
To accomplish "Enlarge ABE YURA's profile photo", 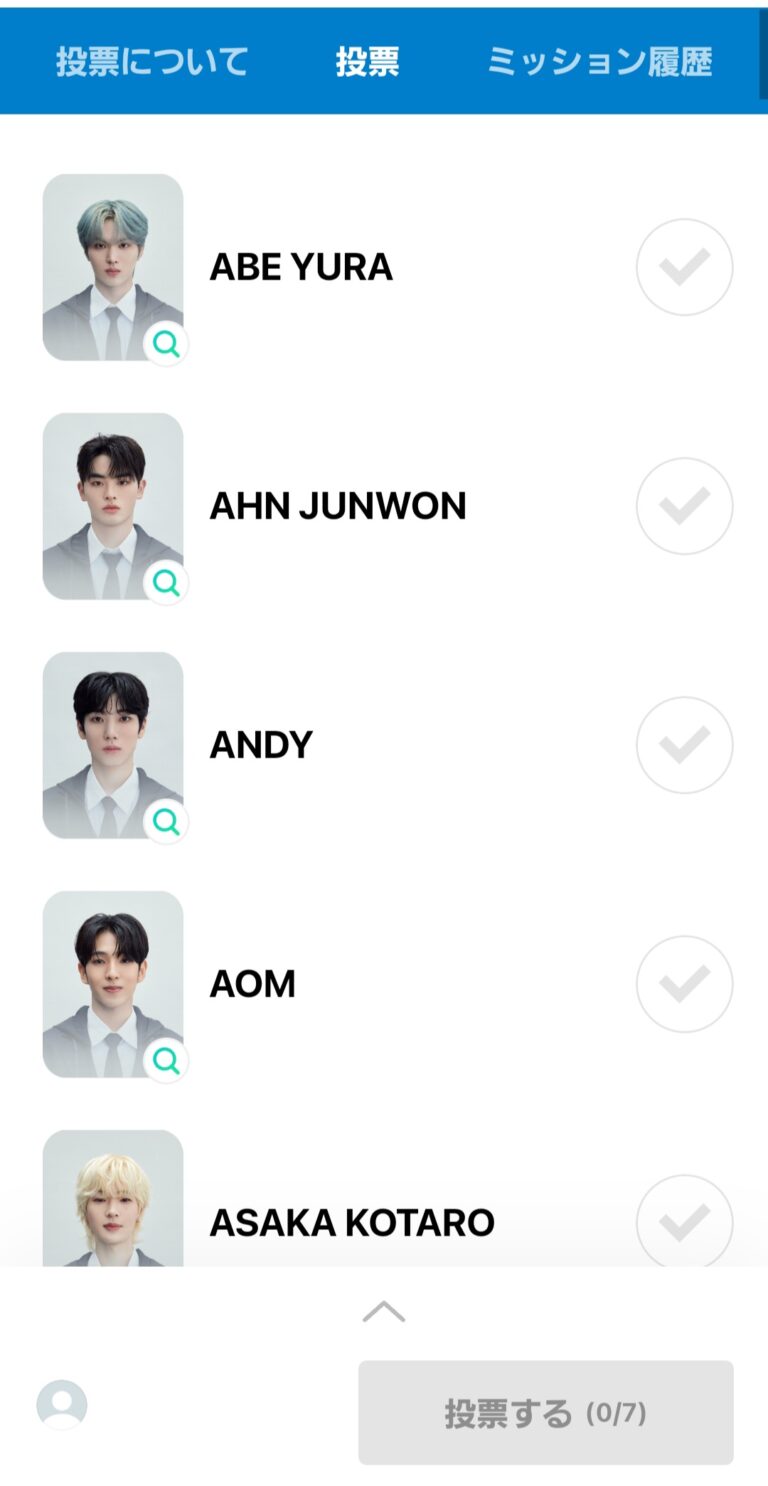I will [x=166, y=345].
